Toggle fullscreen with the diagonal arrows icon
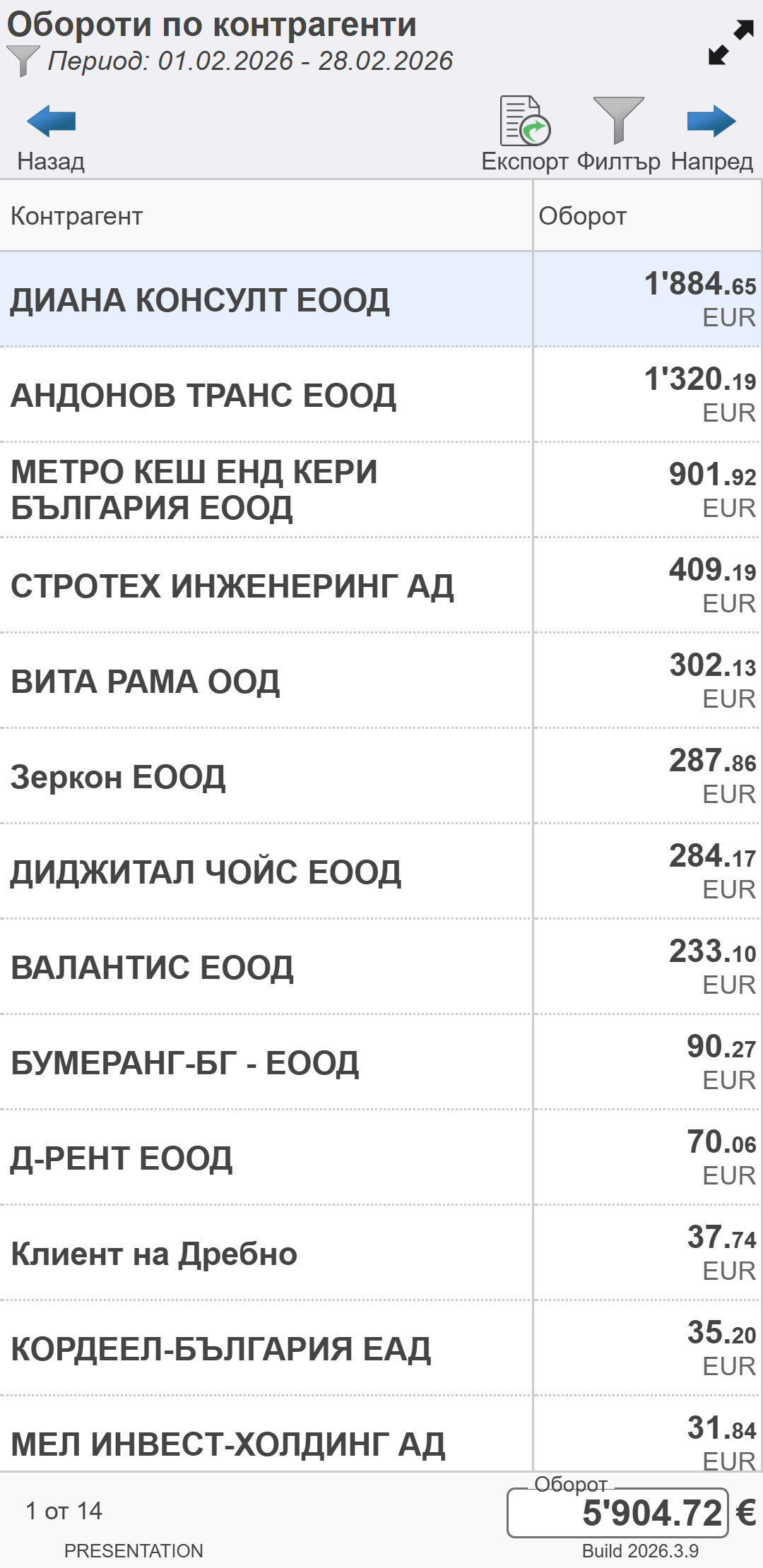The image size is (763, 1568). (x=731, y=43)
